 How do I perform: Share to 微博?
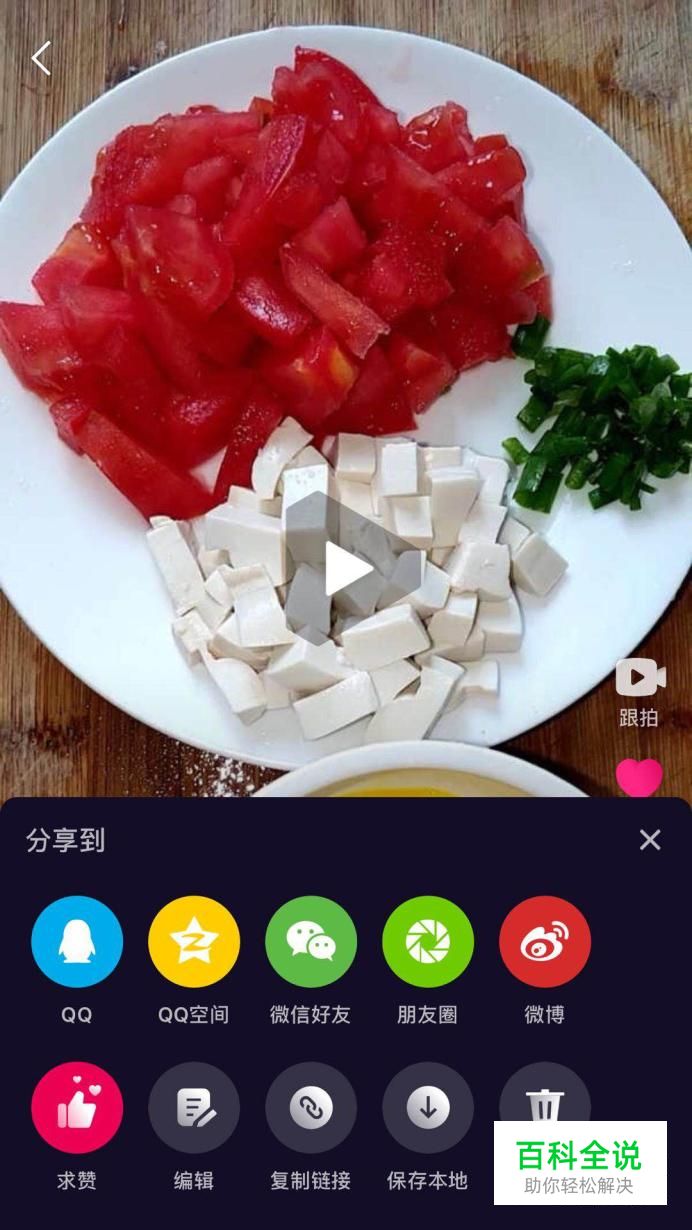coord(545,942)
